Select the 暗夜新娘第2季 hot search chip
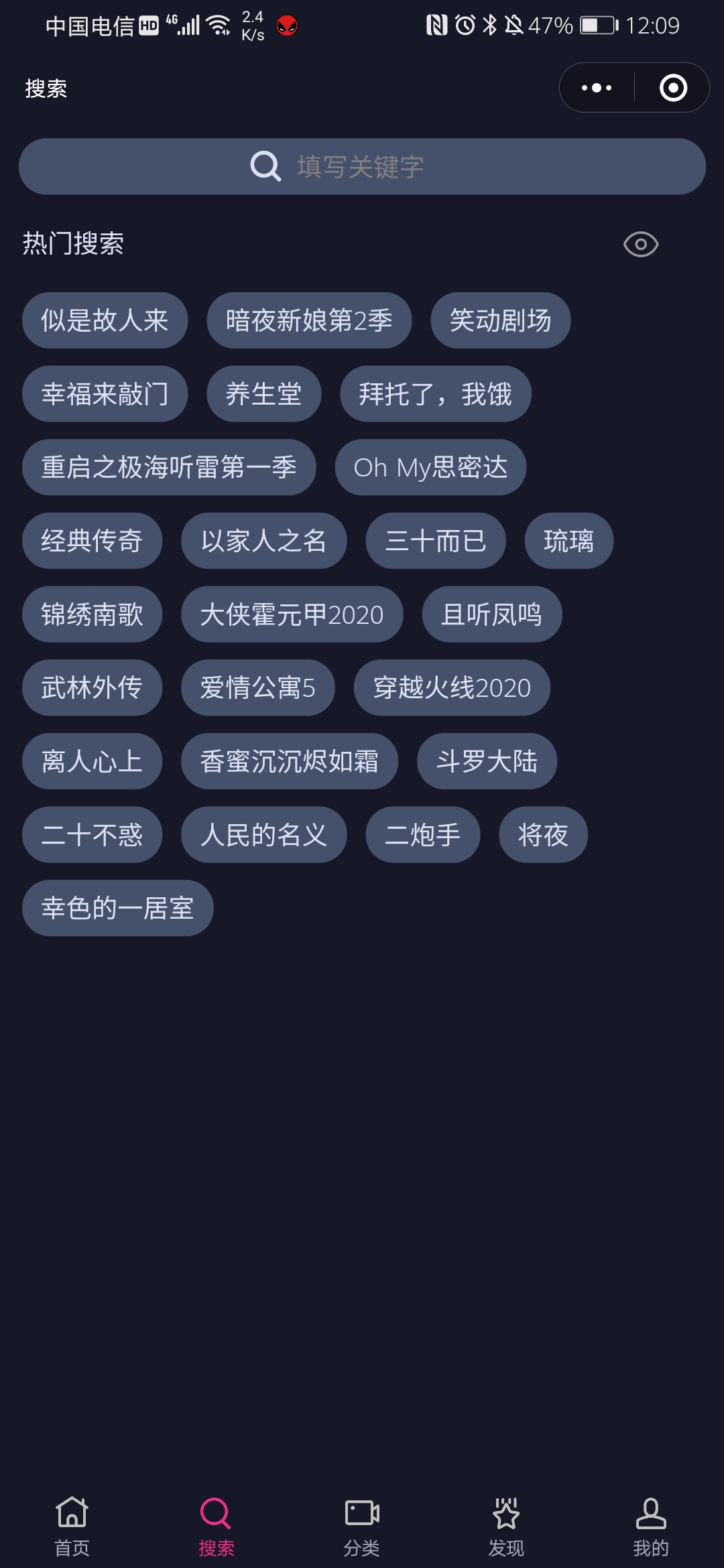 [309, 320]
